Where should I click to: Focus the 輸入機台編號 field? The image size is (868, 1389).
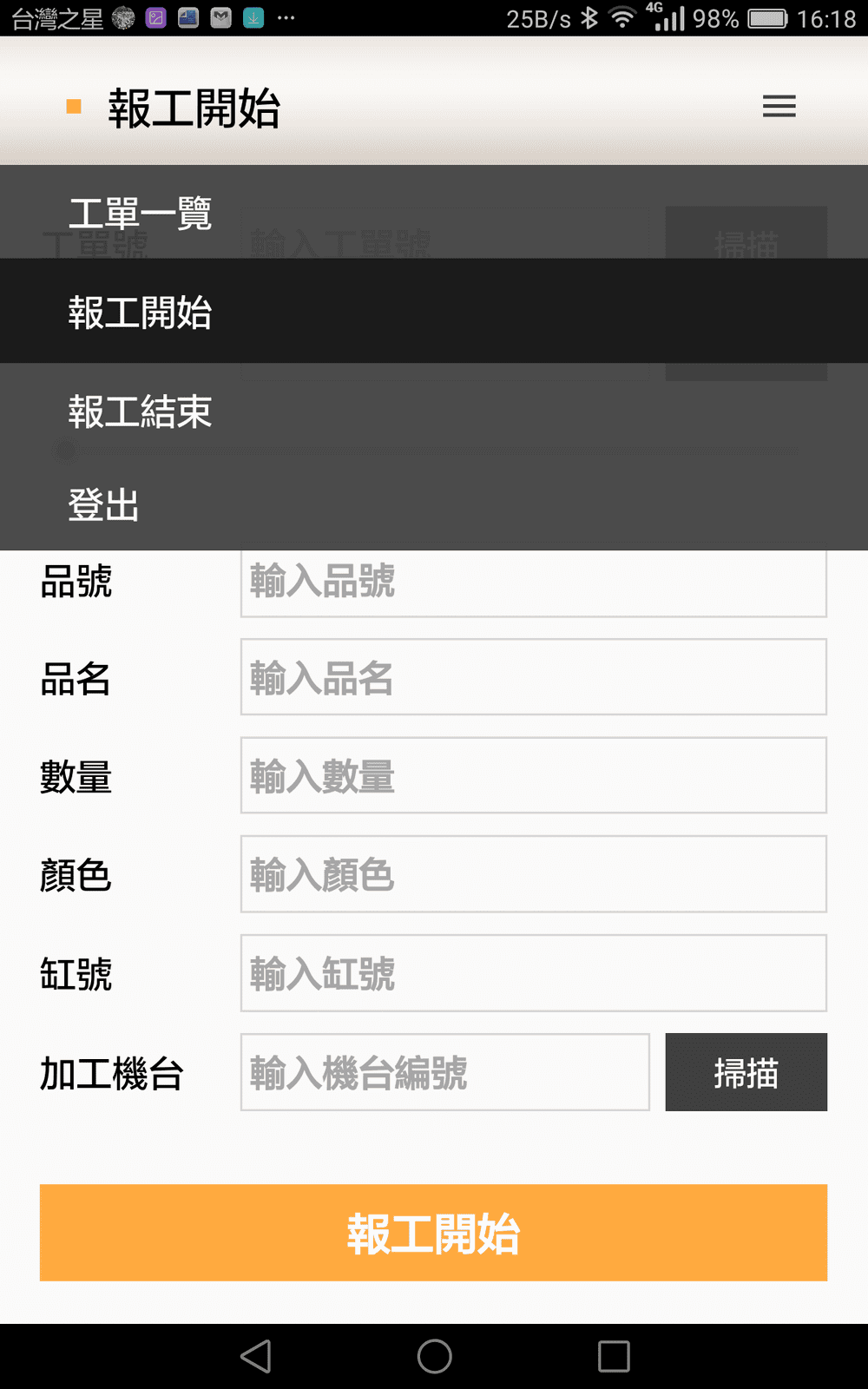[x=444, y=1072]
